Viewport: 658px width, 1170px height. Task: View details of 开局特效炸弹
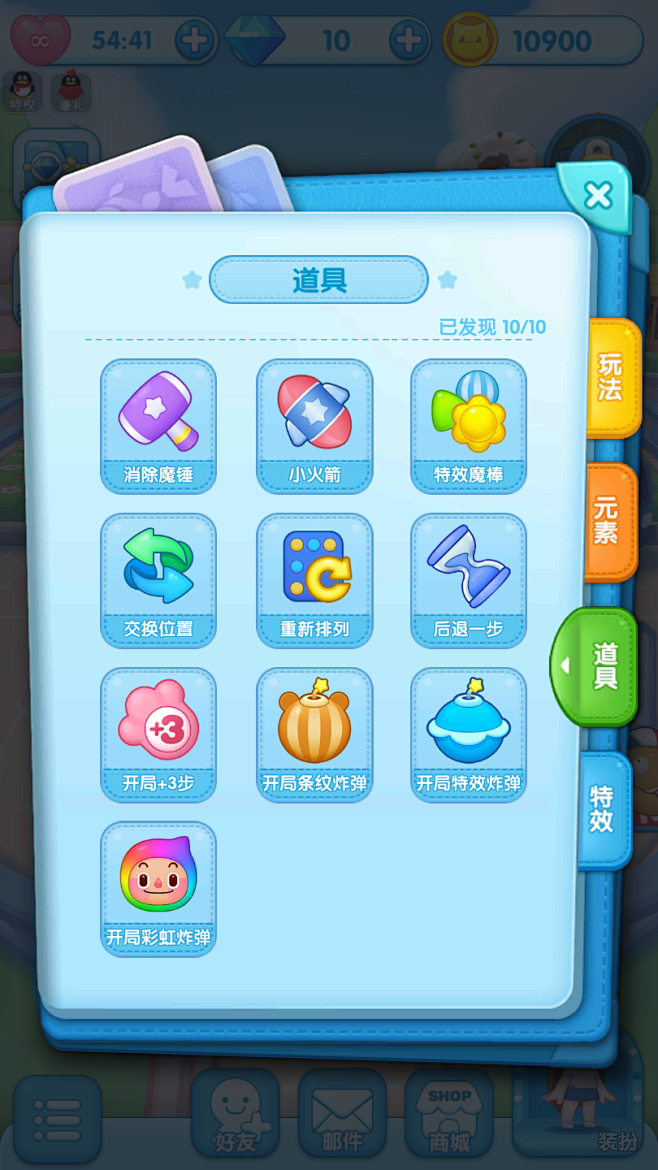click(469, 735)
